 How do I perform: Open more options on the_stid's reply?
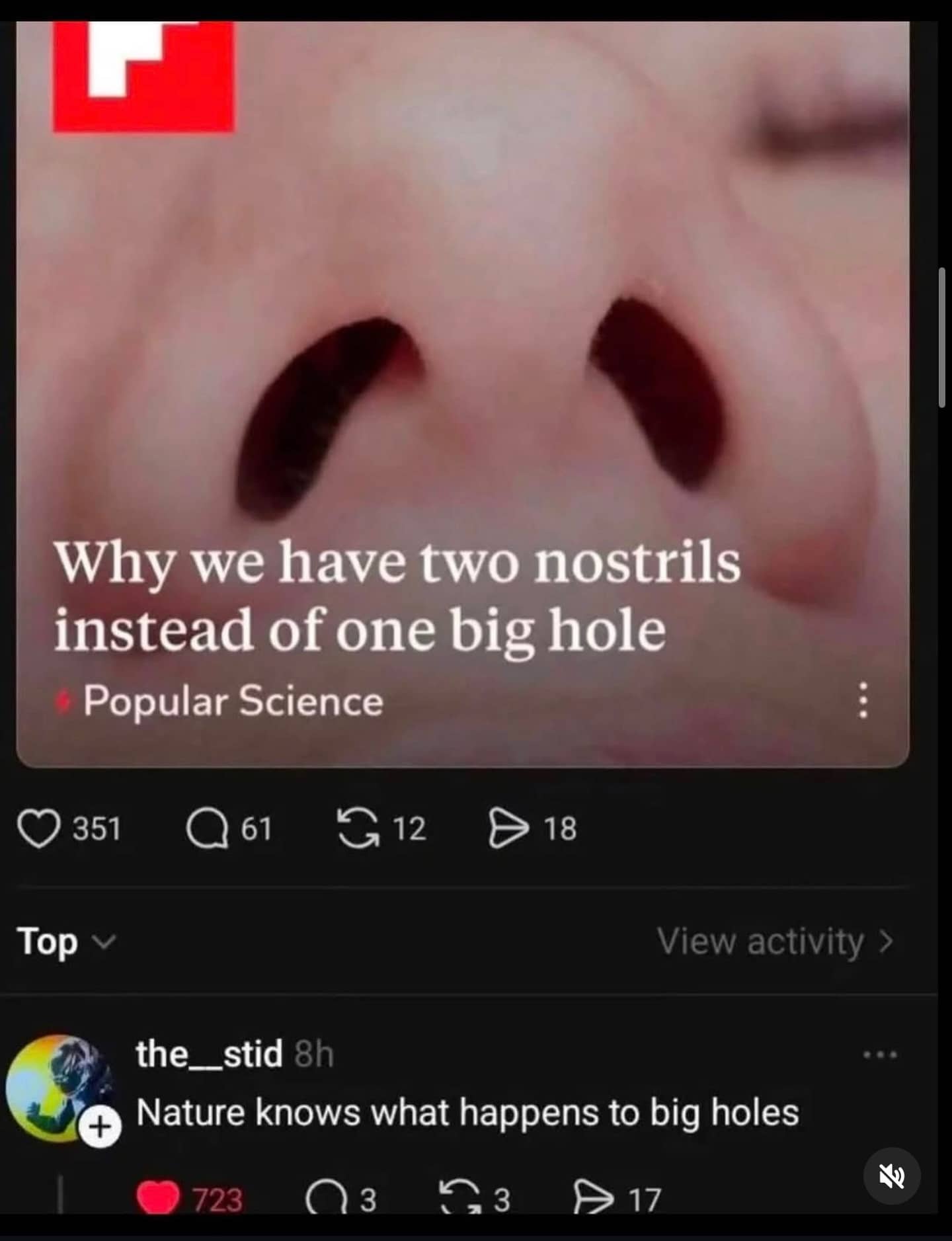881,1055
